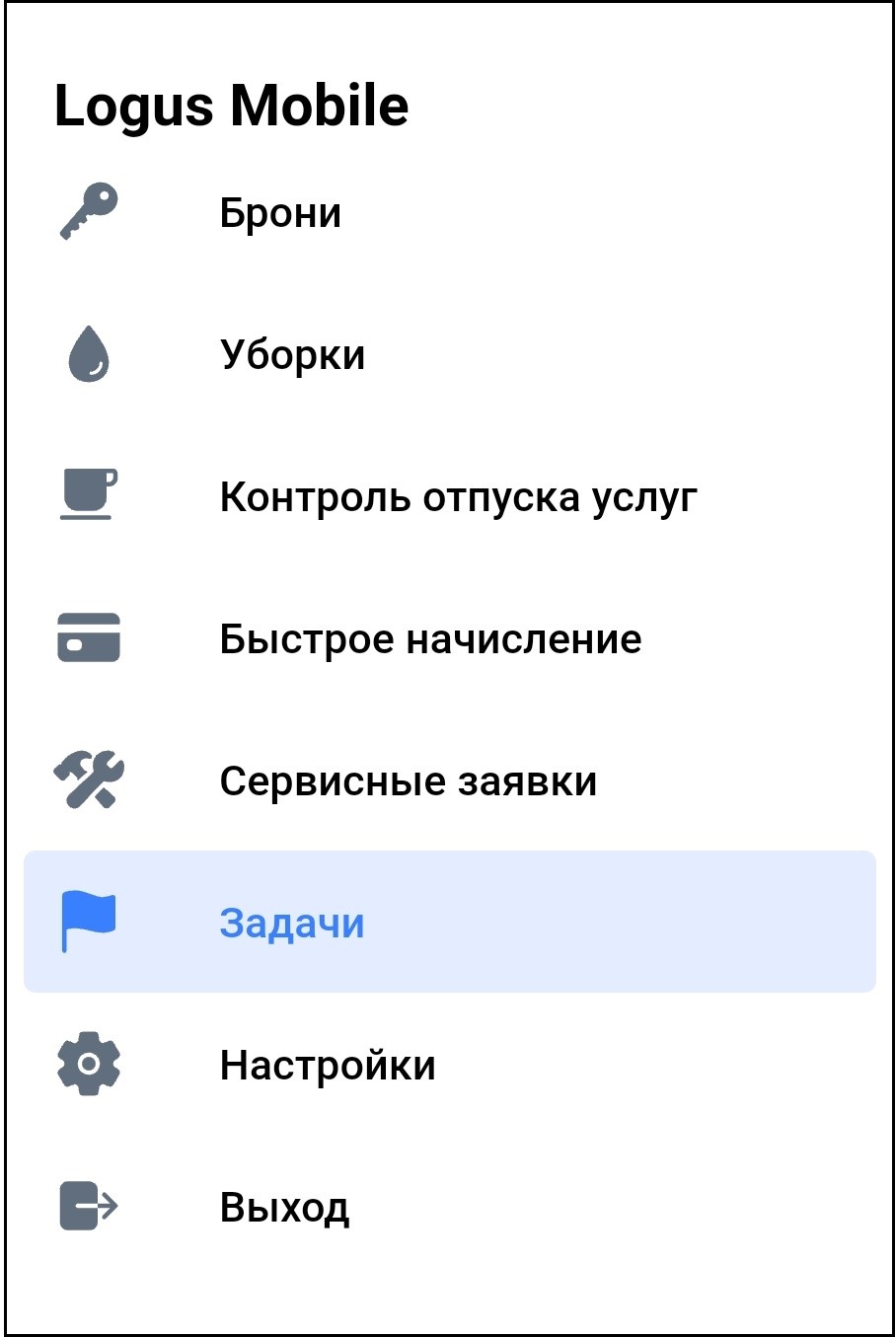This screenshot has width=896, height=1337.
Task: Select Быстрое начисление
Action: [x=430, y=638]
